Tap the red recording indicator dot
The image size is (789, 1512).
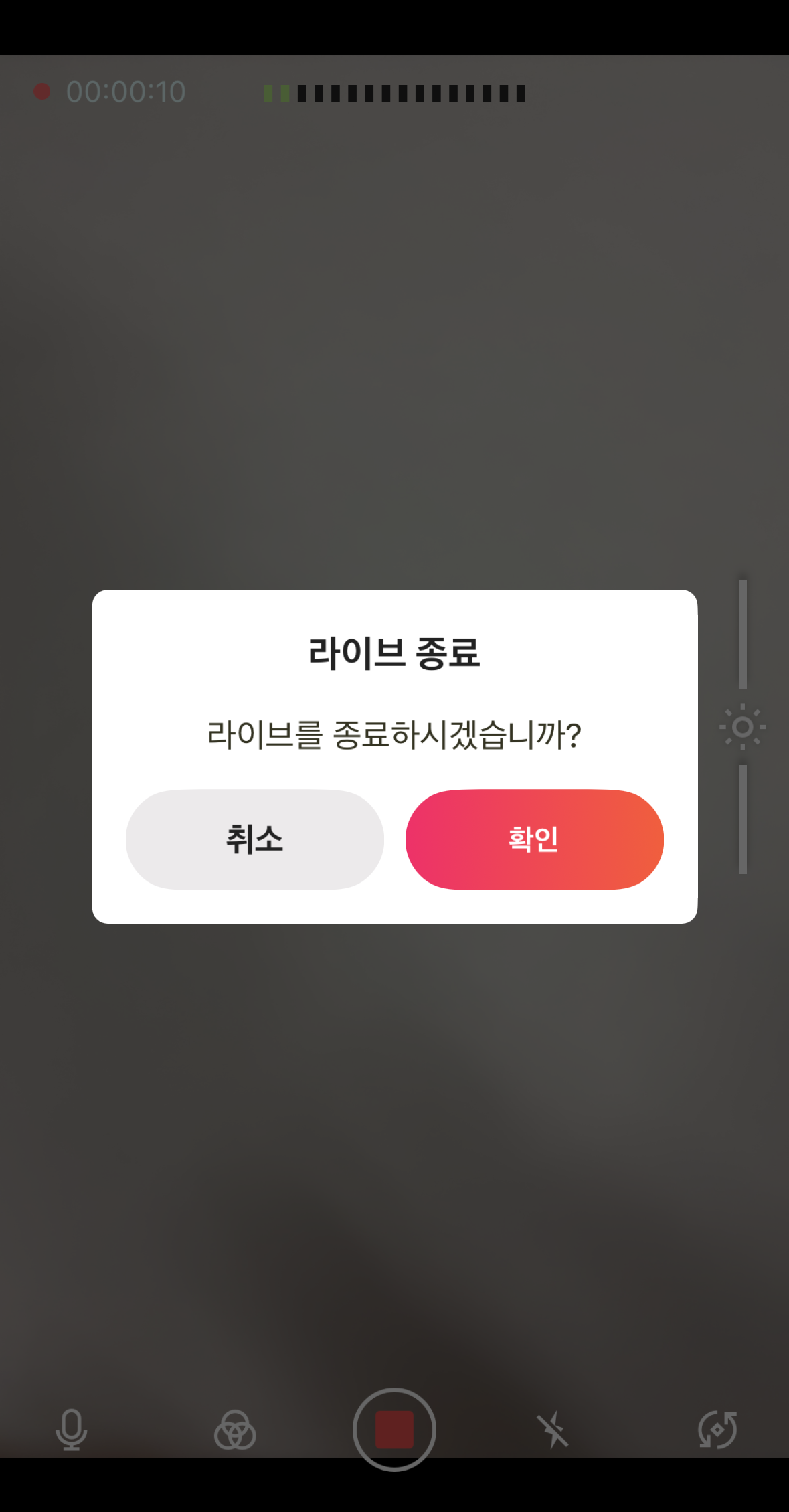42,92
